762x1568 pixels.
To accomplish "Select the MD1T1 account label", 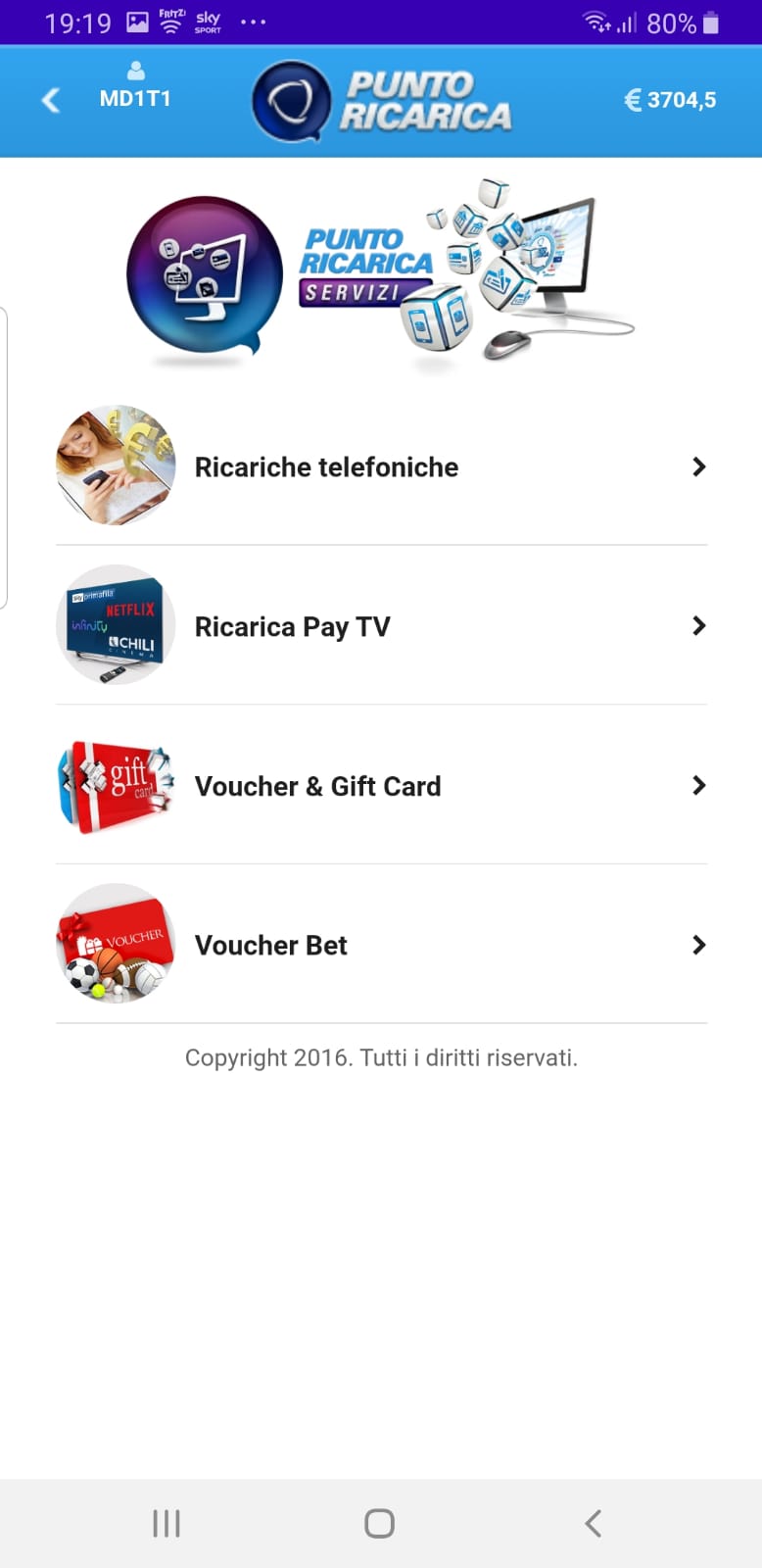I will pos(135,99).
